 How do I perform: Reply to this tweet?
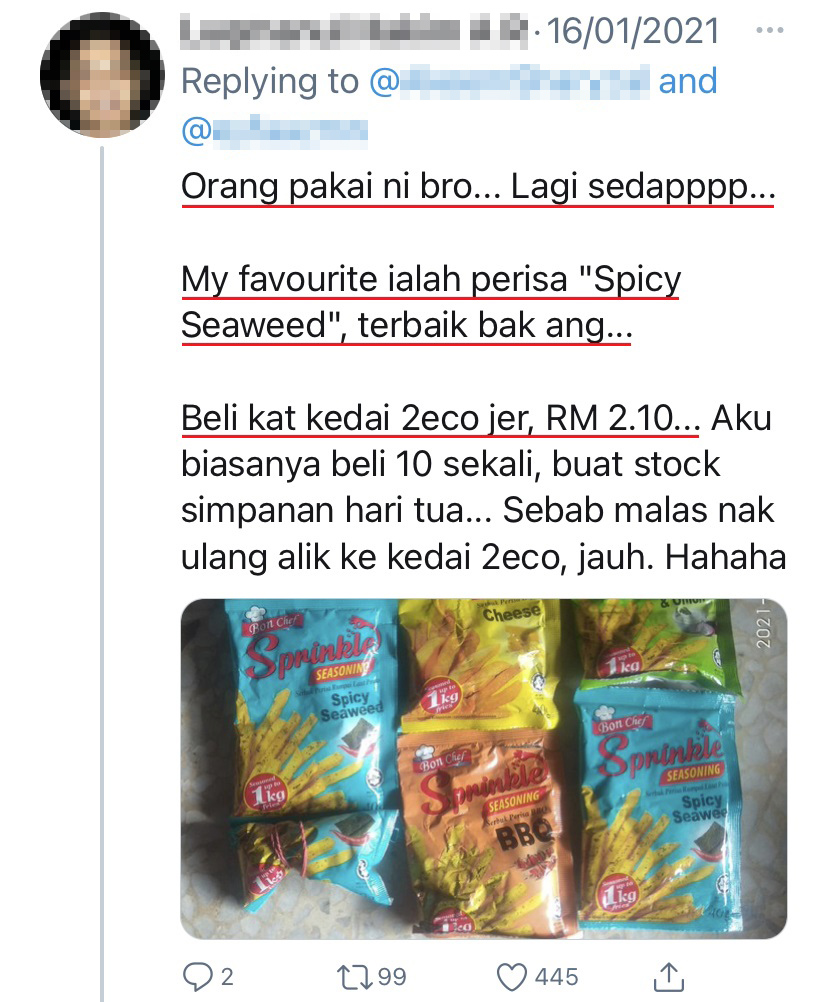click(195, 977)
